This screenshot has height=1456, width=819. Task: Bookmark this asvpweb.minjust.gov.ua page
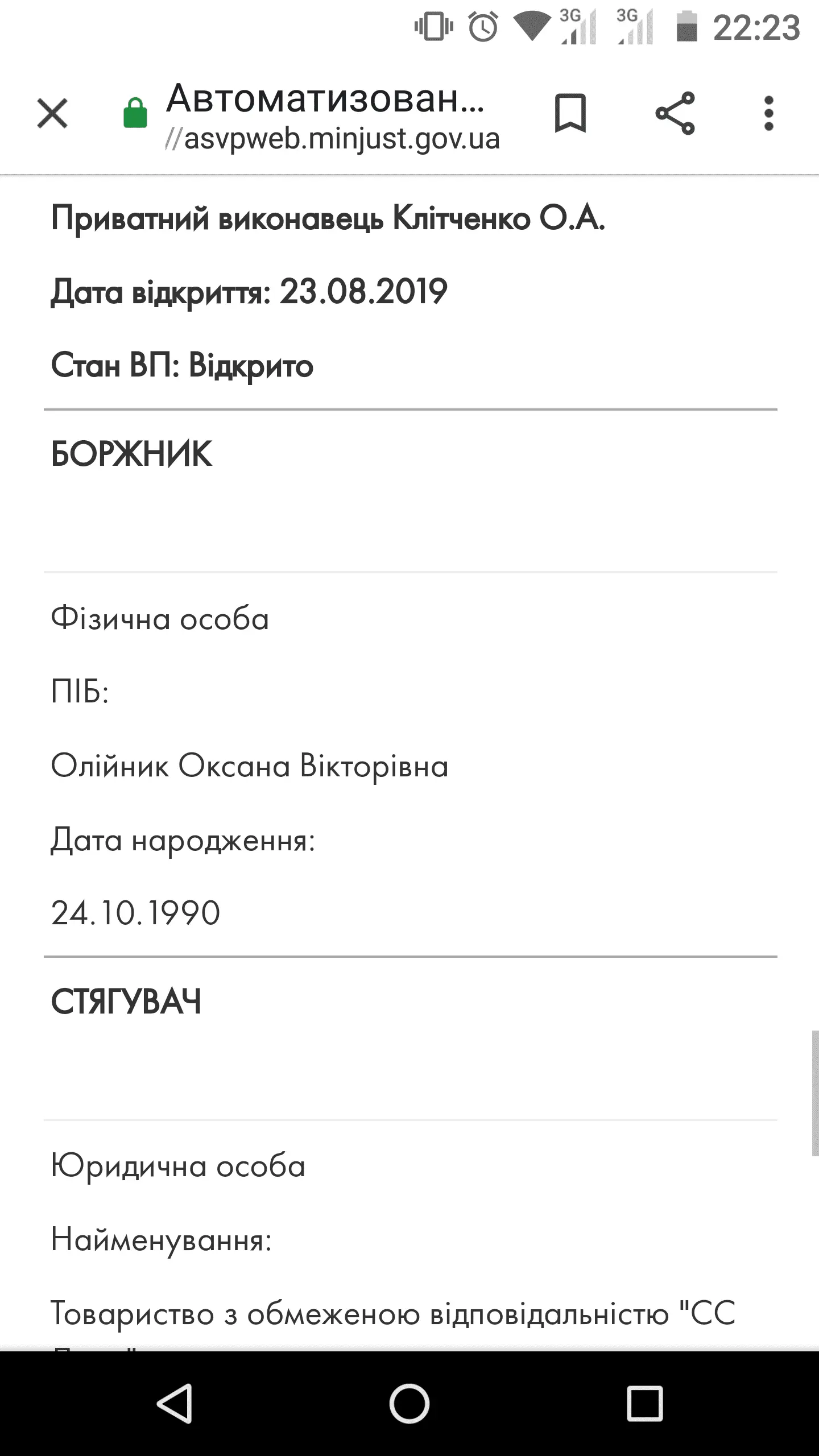pos(570,113)
